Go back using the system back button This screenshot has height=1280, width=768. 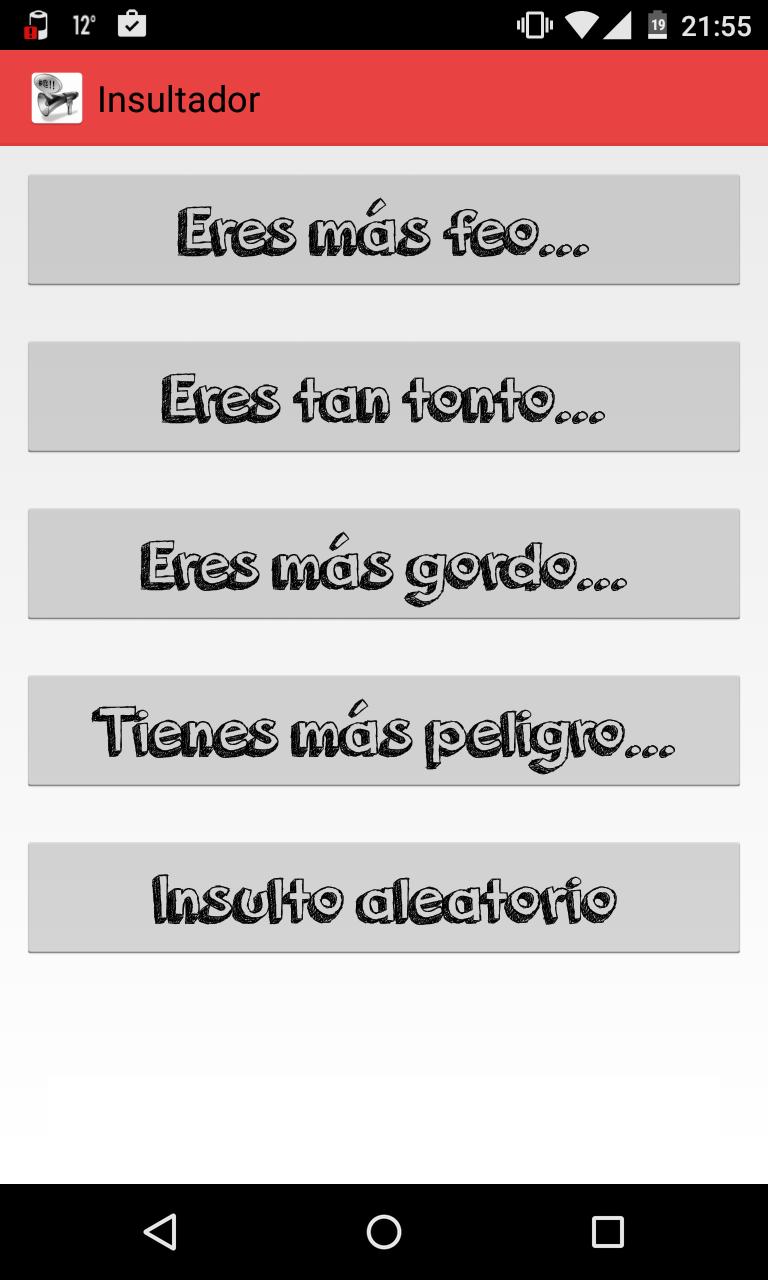click(x=160, y=1232)
